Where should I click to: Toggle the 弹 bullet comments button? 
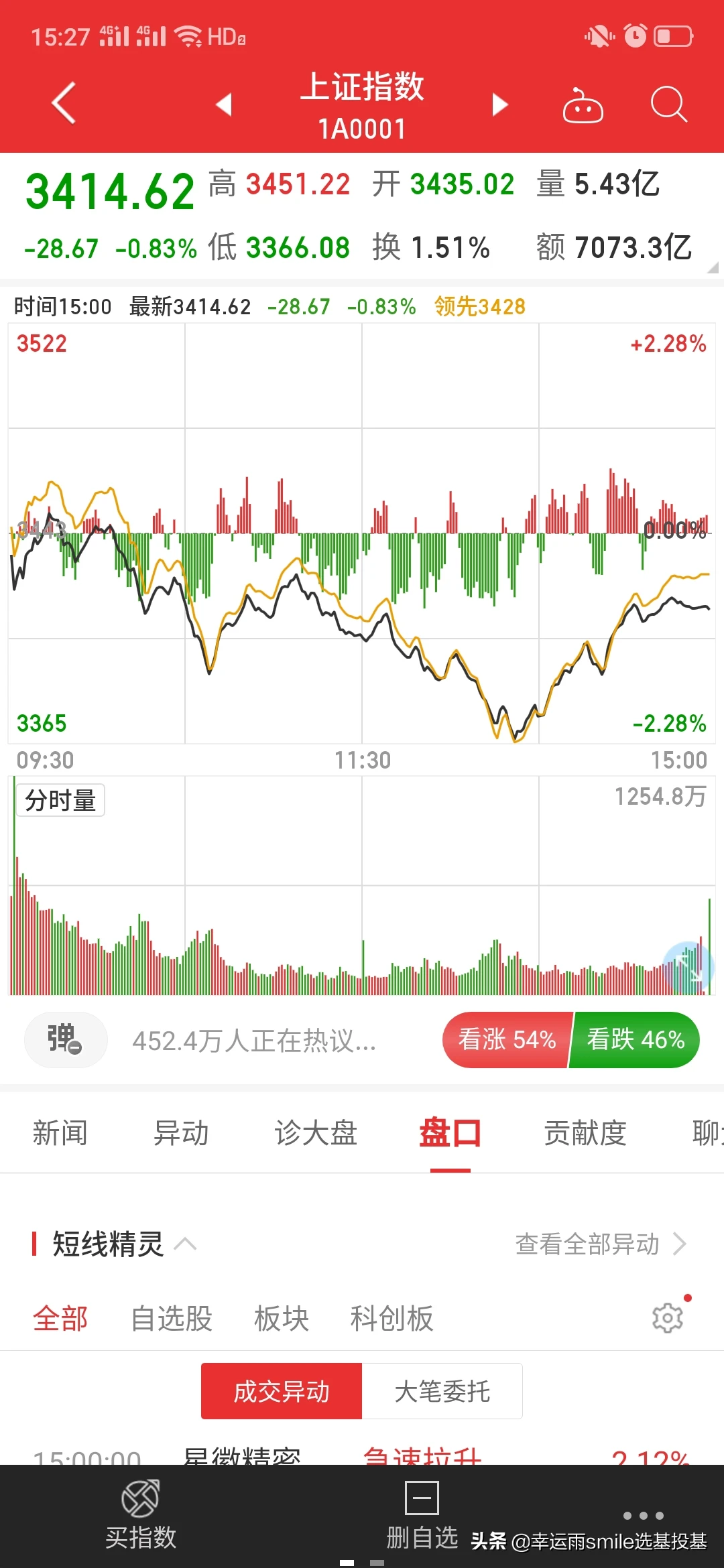(66, 1039)
